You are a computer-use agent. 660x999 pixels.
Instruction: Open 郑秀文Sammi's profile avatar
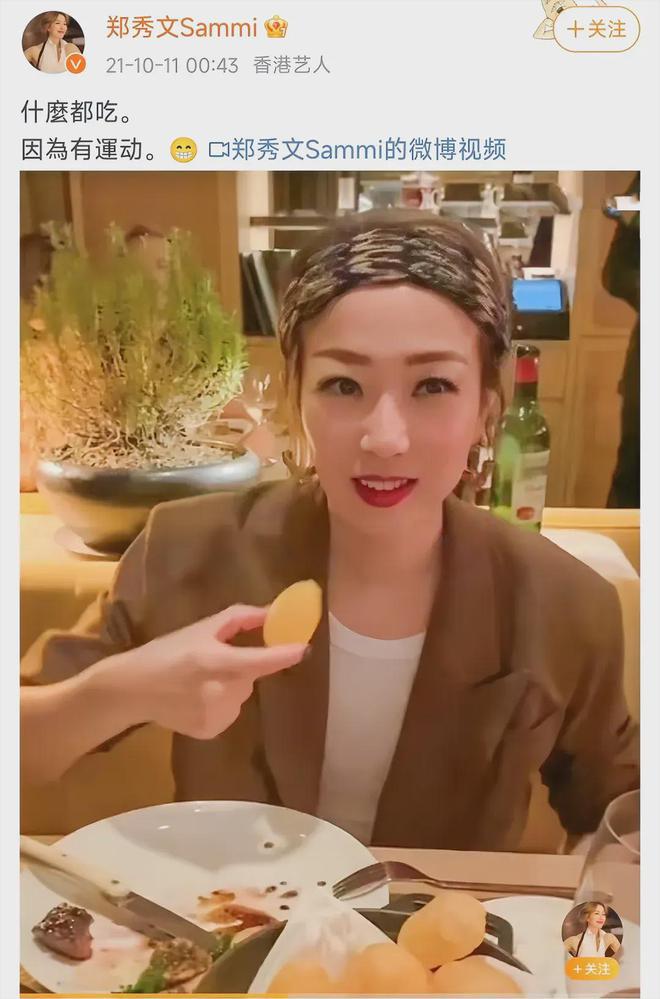point(53,42)
